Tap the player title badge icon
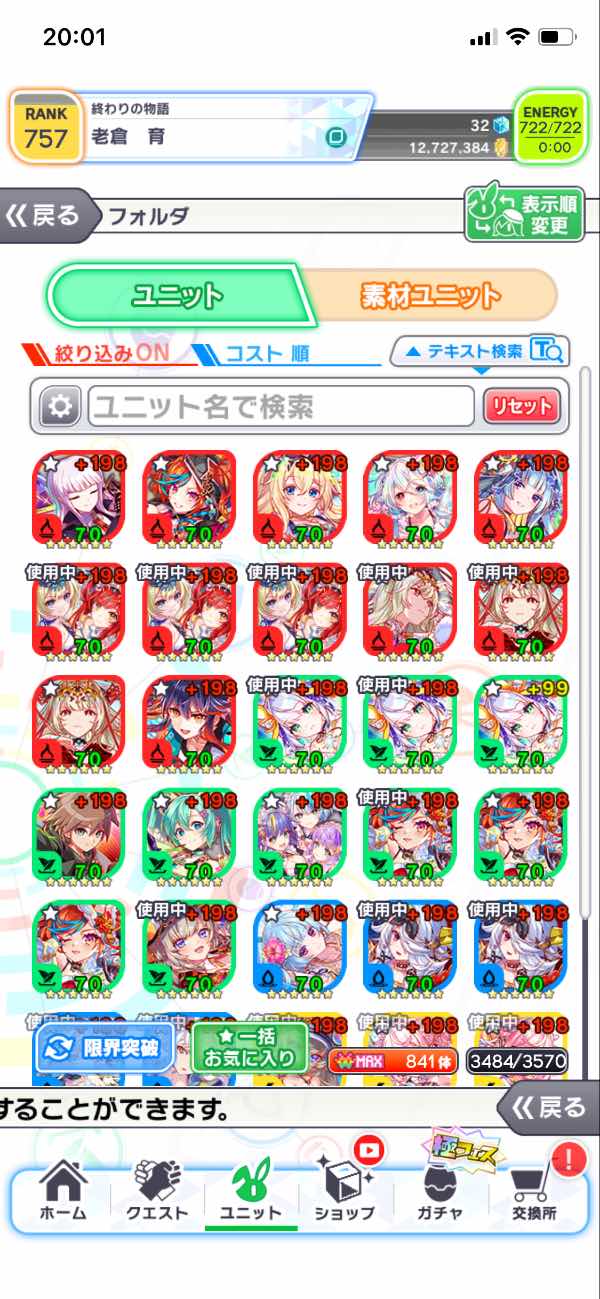 tap(337, 139)
